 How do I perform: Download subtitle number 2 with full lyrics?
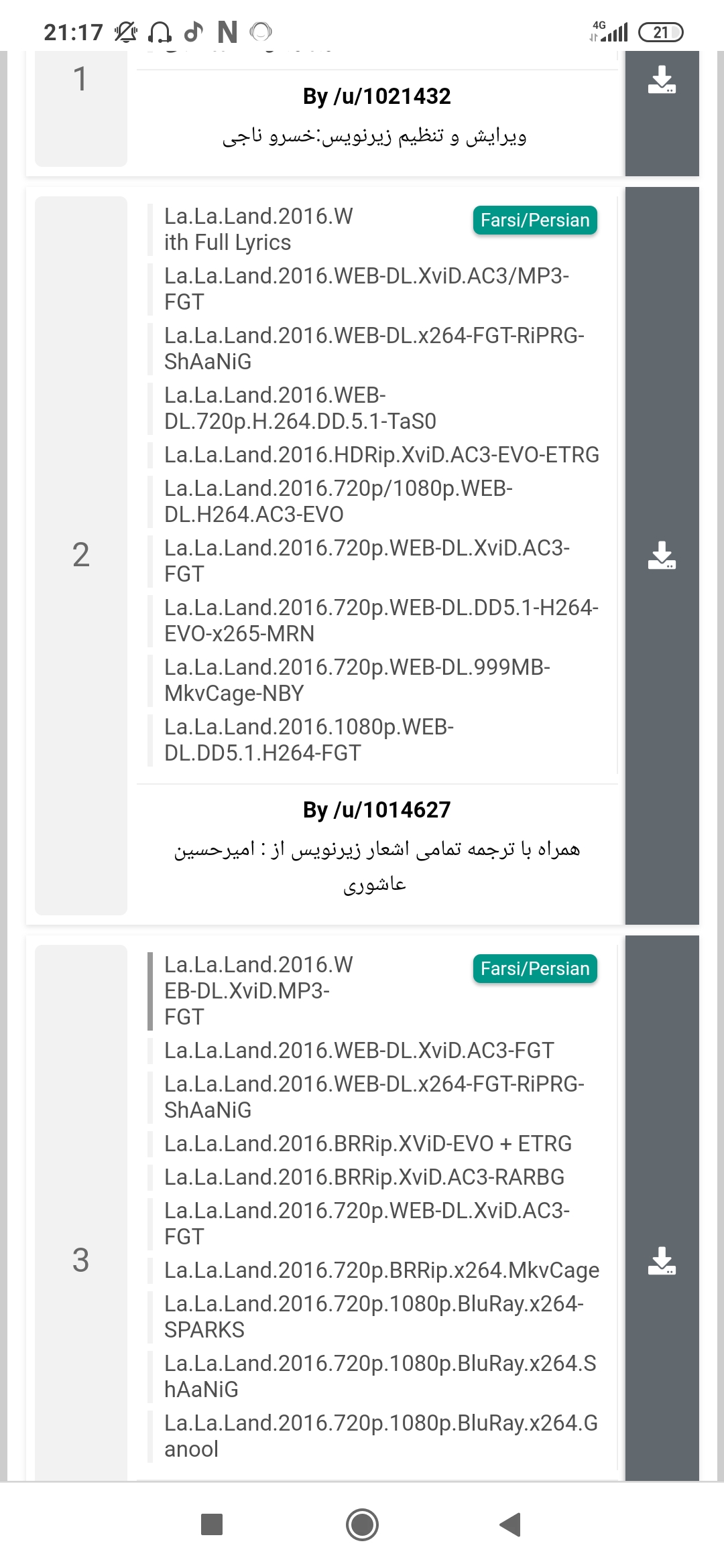click(x=662, y=556)
